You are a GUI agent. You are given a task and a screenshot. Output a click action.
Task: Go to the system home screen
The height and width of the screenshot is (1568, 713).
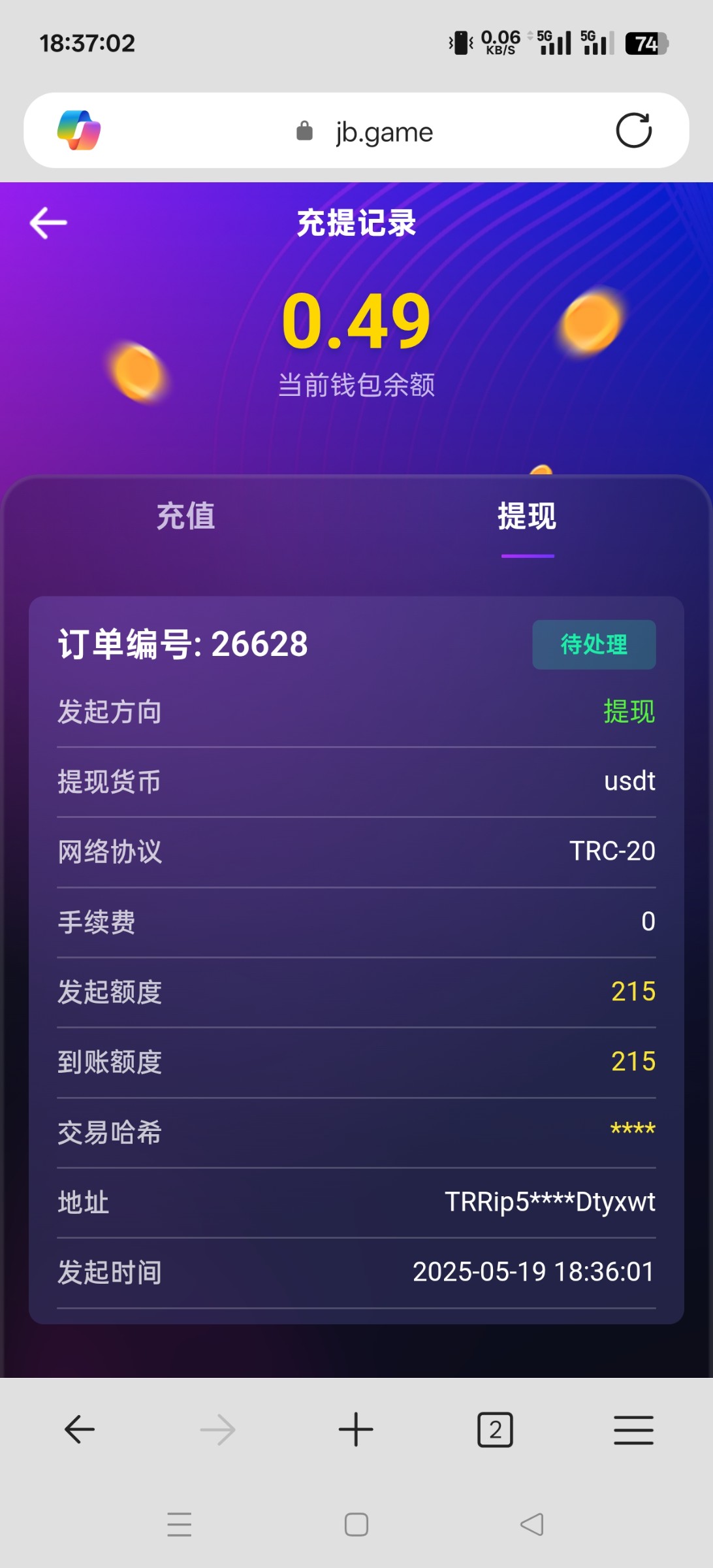click(x=356, y=1524)
